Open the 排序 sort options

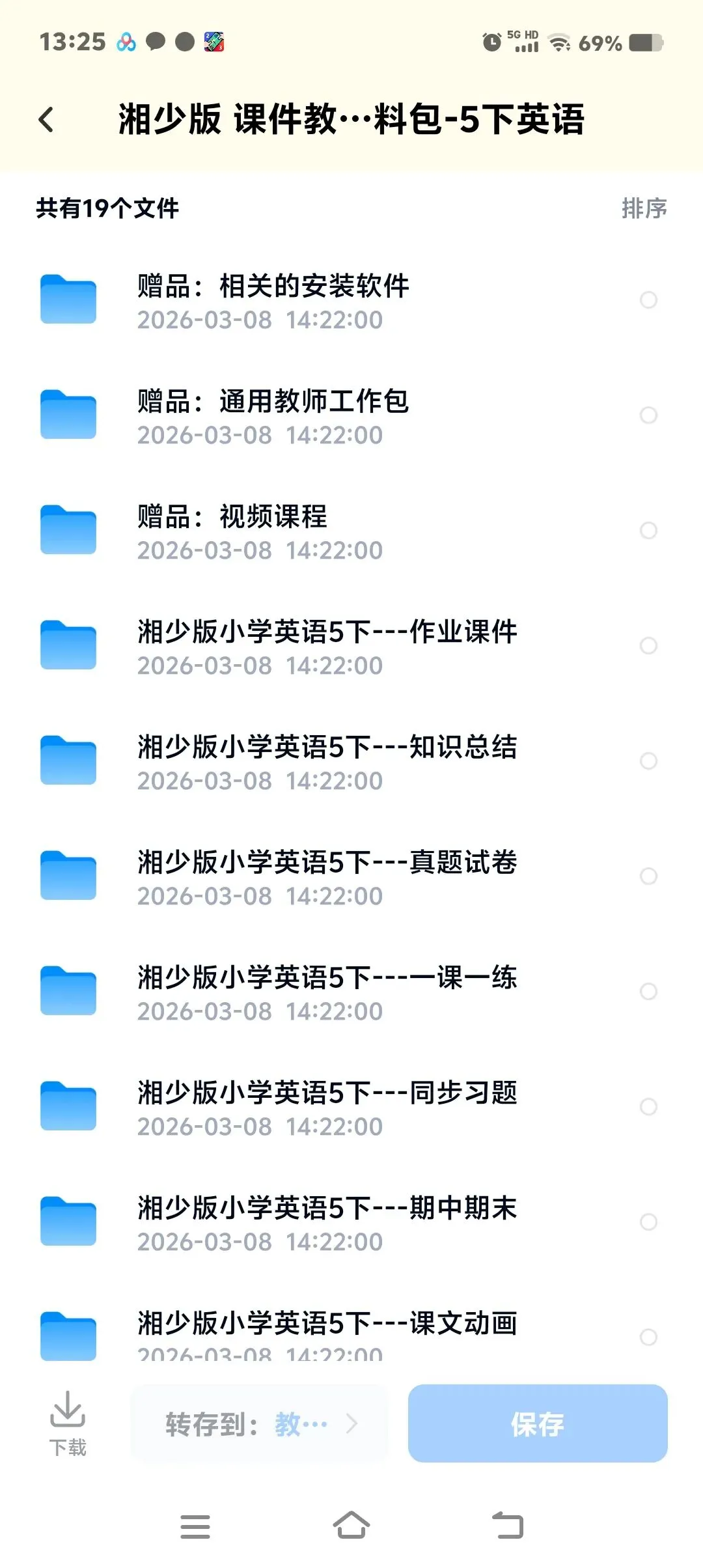tap(644, 208)
